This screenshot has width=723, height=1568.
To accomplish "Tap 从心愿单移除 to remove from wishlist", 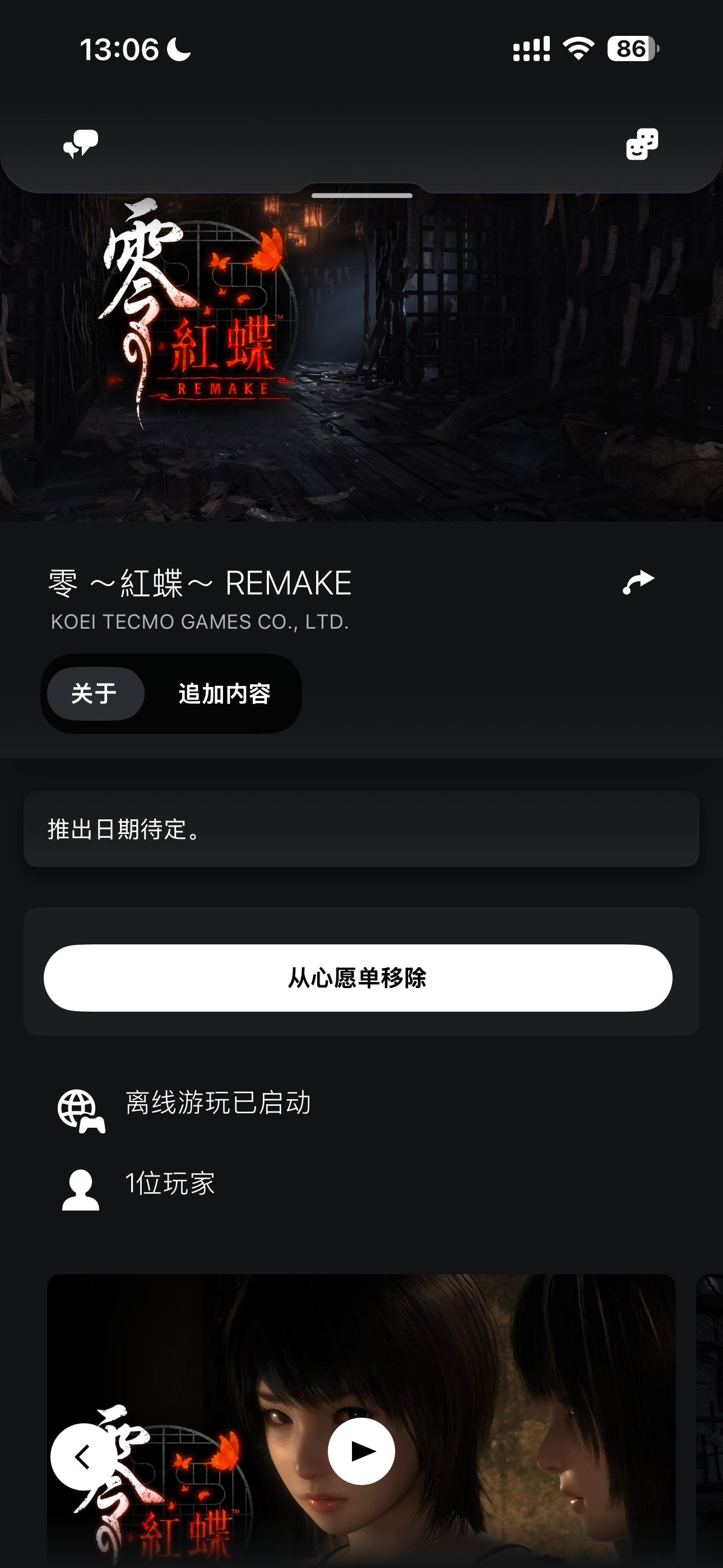I will (x=358, y=977).
